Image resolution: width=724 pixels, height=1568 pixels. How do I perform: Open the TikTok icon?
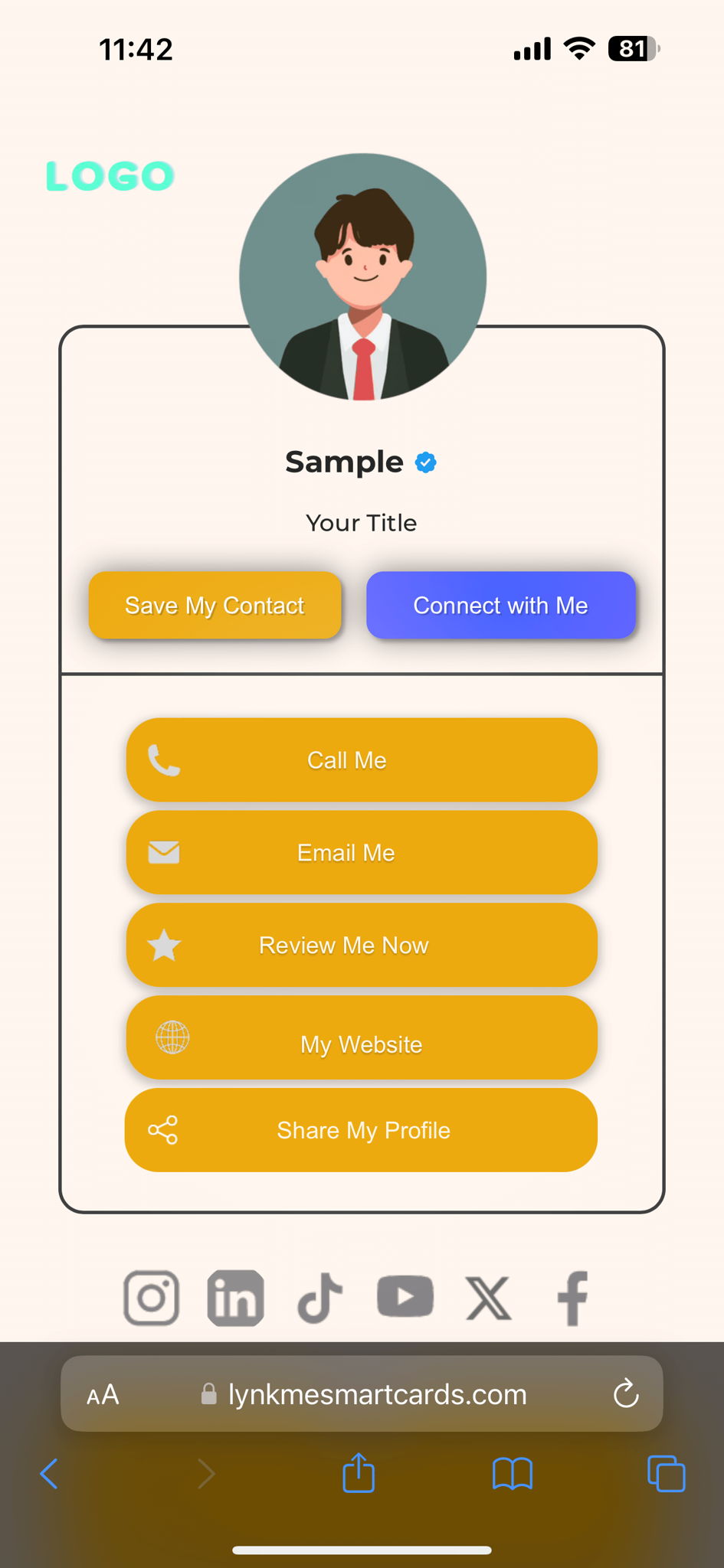[319, 1298]
